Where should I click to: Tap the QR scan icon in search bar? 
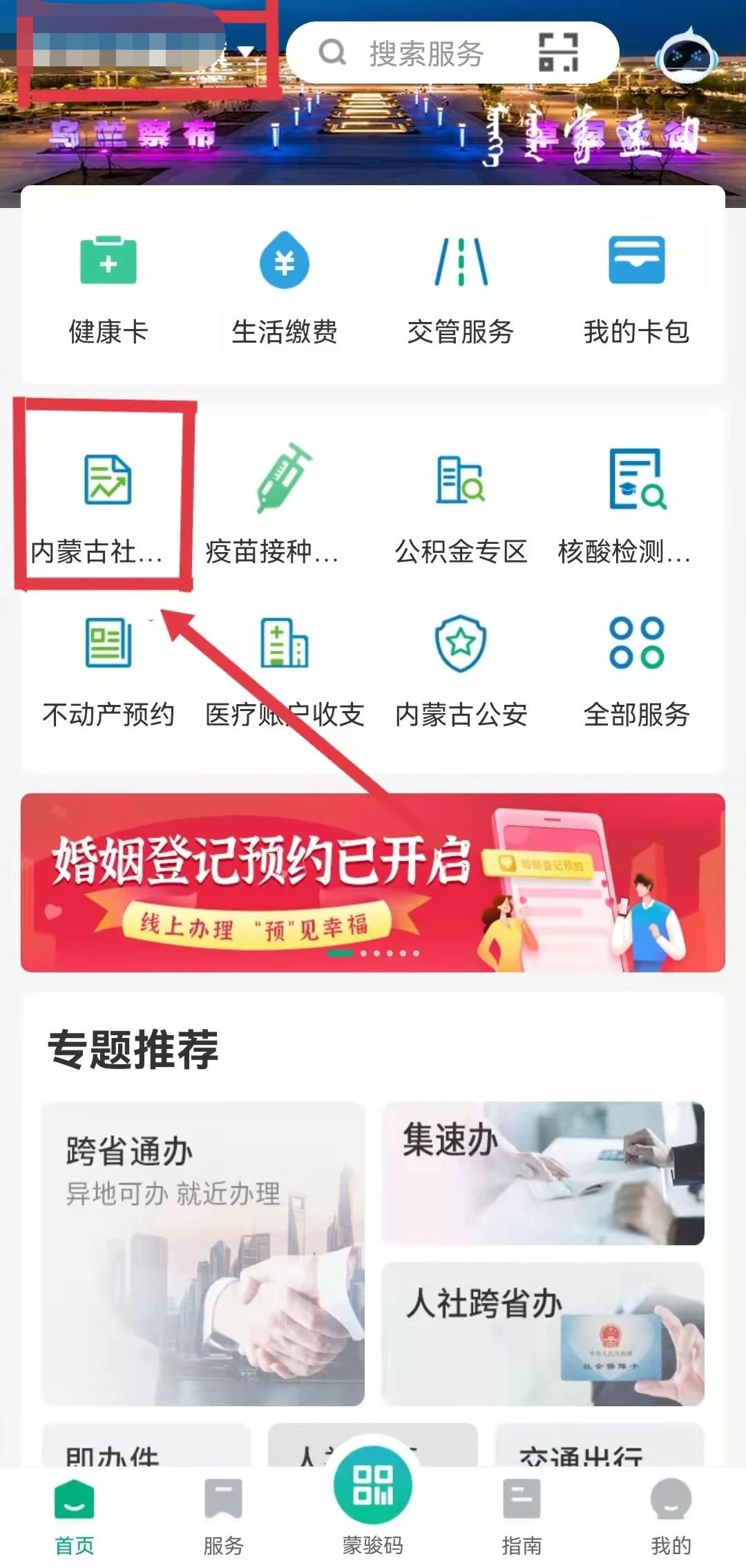pos(558,53)
